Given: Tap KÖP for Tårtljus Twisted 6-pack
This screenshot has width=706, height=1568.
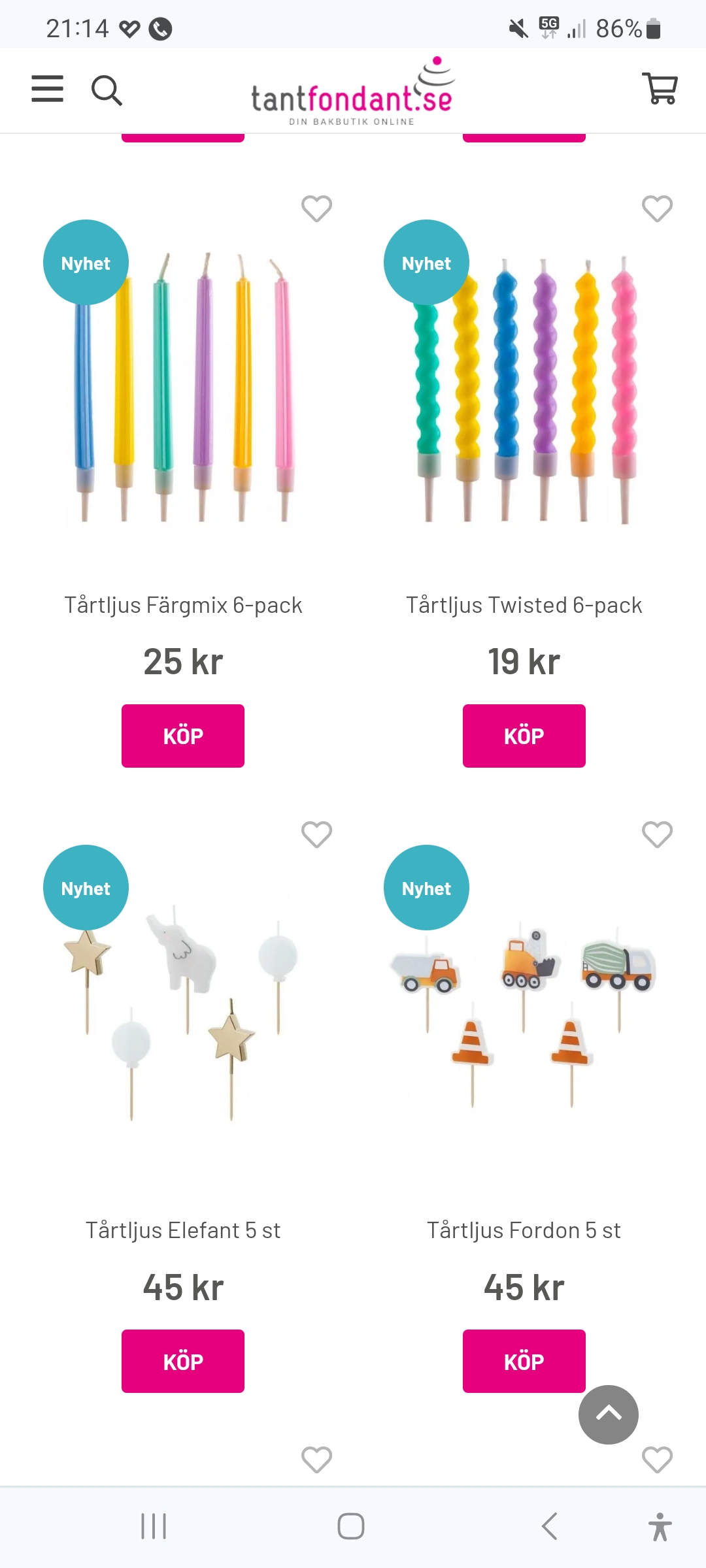Looking at the screenshot, I should pos(524,736).
